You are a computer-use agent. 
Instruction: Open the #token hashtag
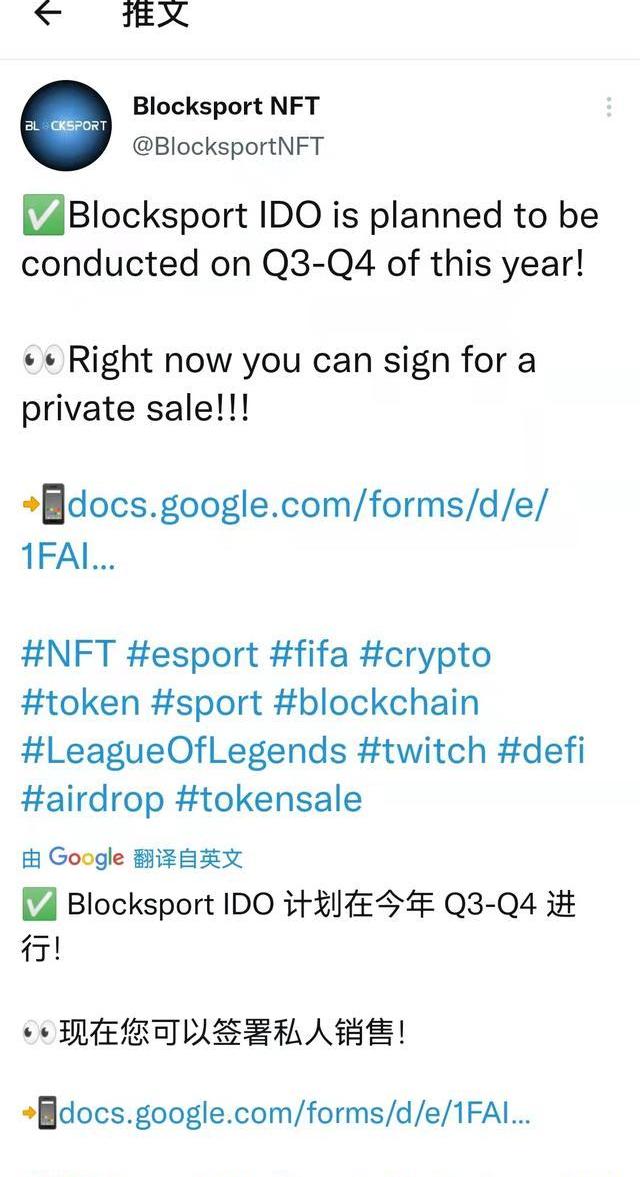pyautogui.click(x=80, y=703)
